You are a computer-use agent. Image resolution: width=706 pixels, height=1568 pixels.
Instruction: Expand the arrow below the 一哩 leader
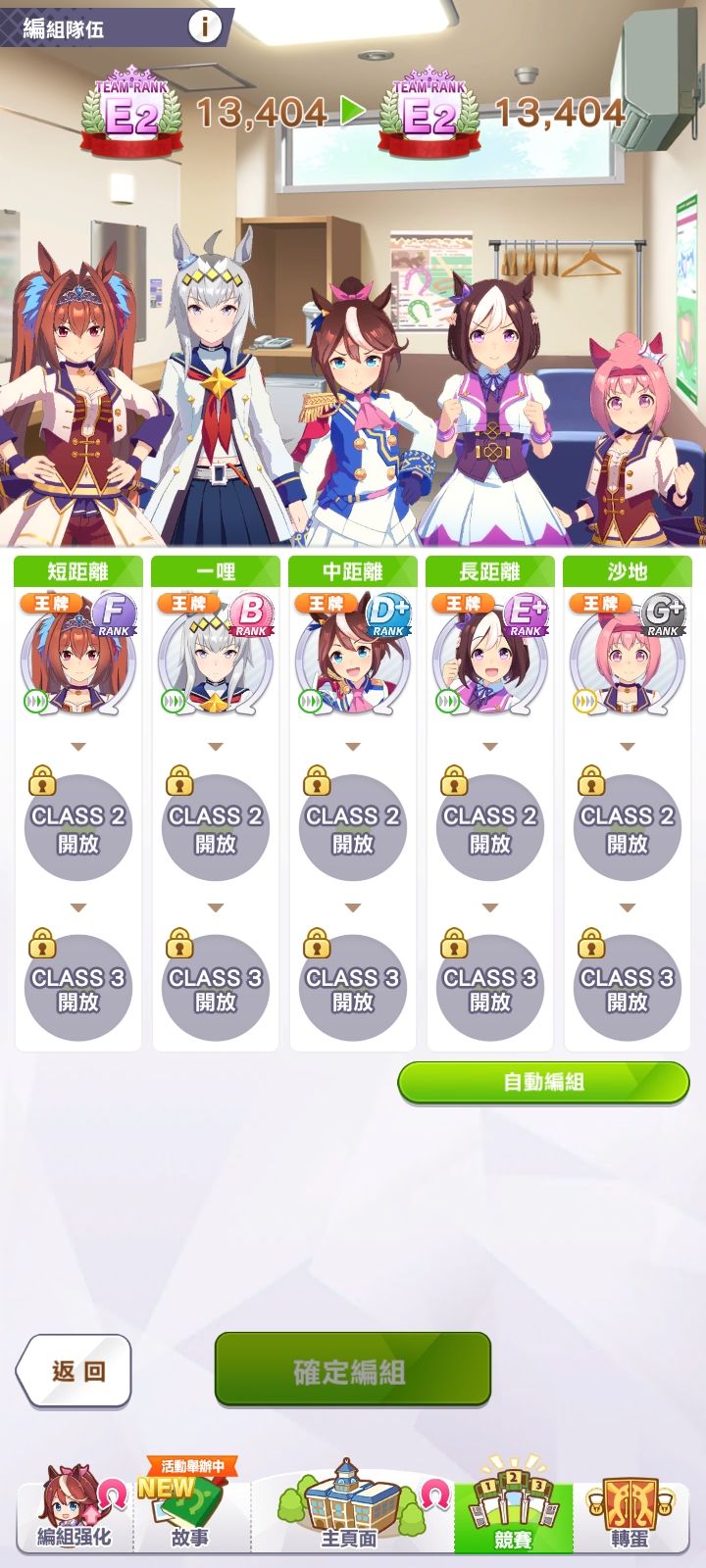coord(215,743)
